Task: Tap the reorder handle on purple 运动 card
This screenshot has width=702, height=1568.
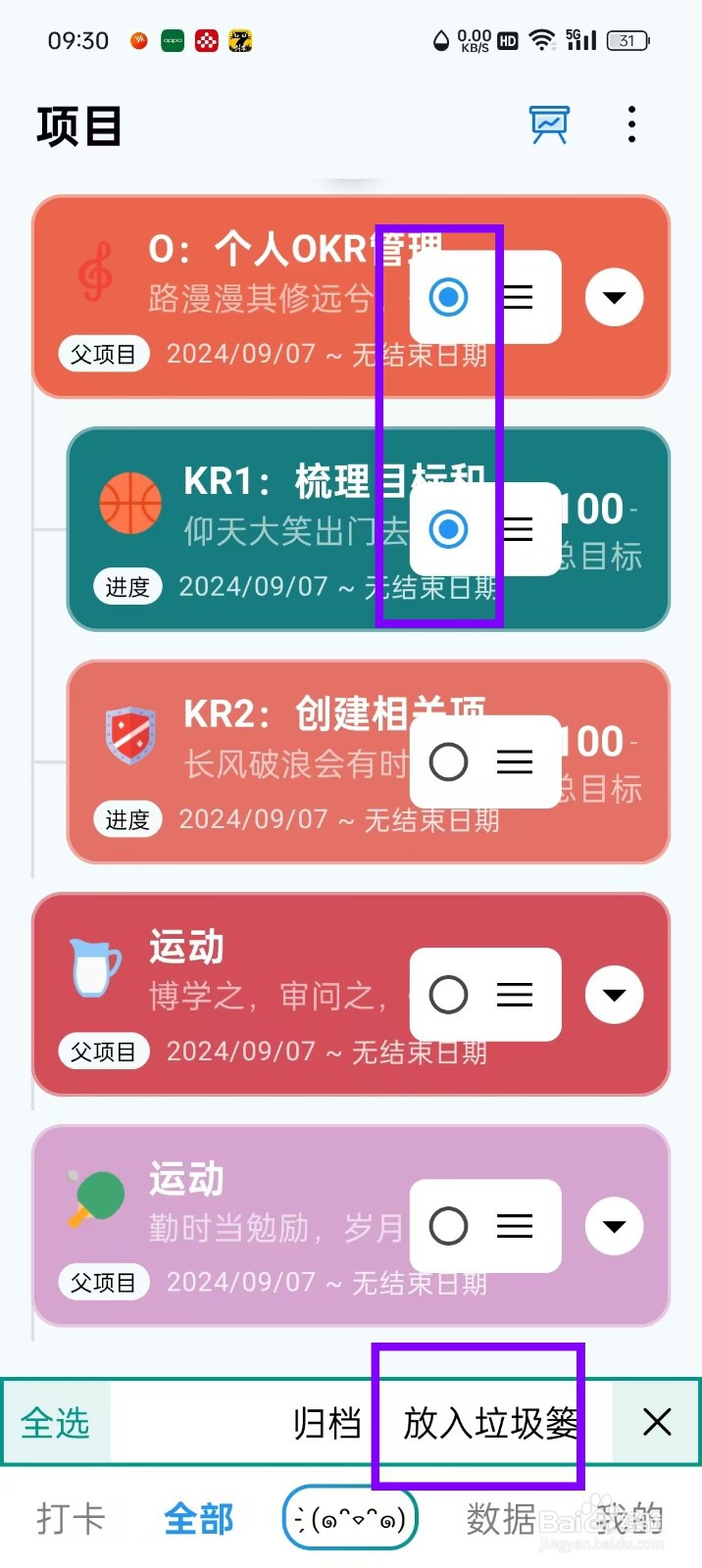Action: click(x=515, y=1226)
